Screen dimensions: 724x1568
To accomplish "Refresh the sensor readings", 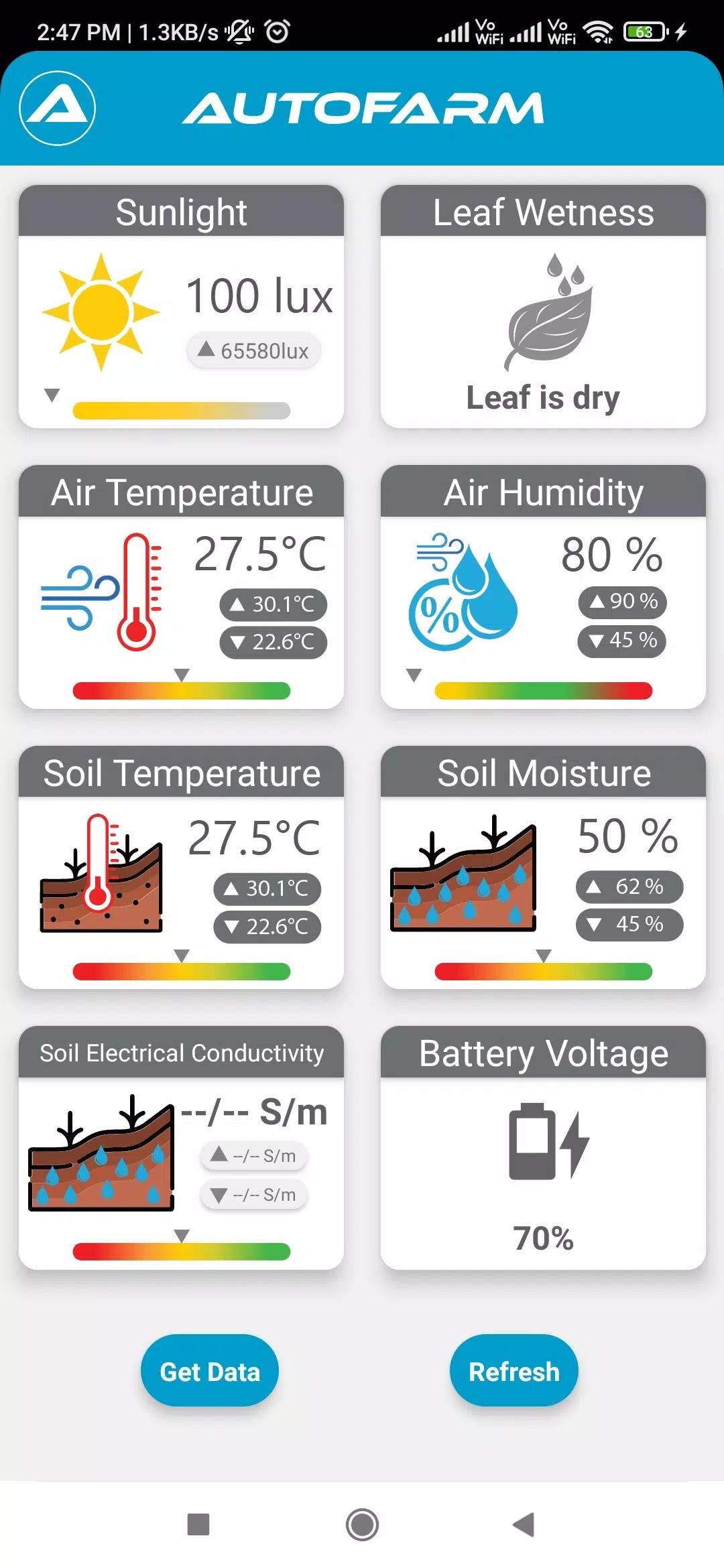I will pyautogui.click(x=514, y=1371).
